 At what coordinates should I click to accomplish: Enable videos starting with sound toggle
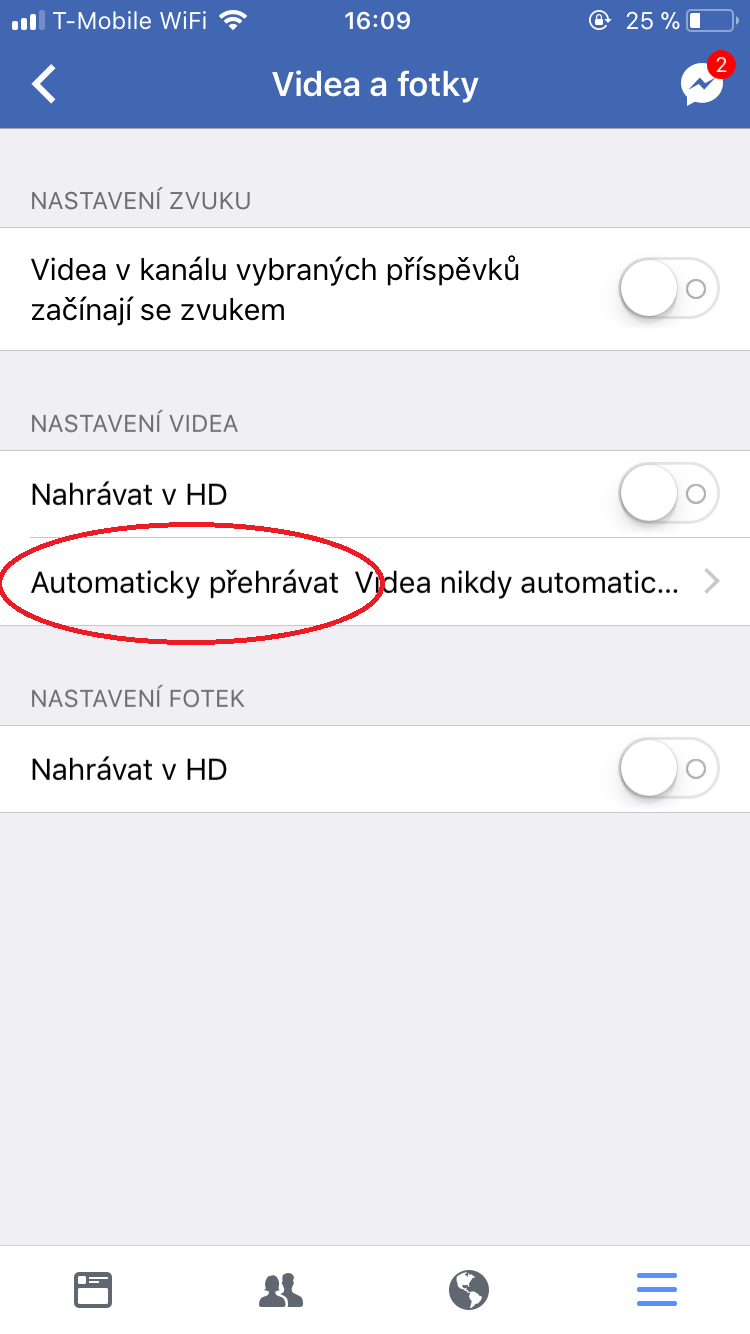668,289
